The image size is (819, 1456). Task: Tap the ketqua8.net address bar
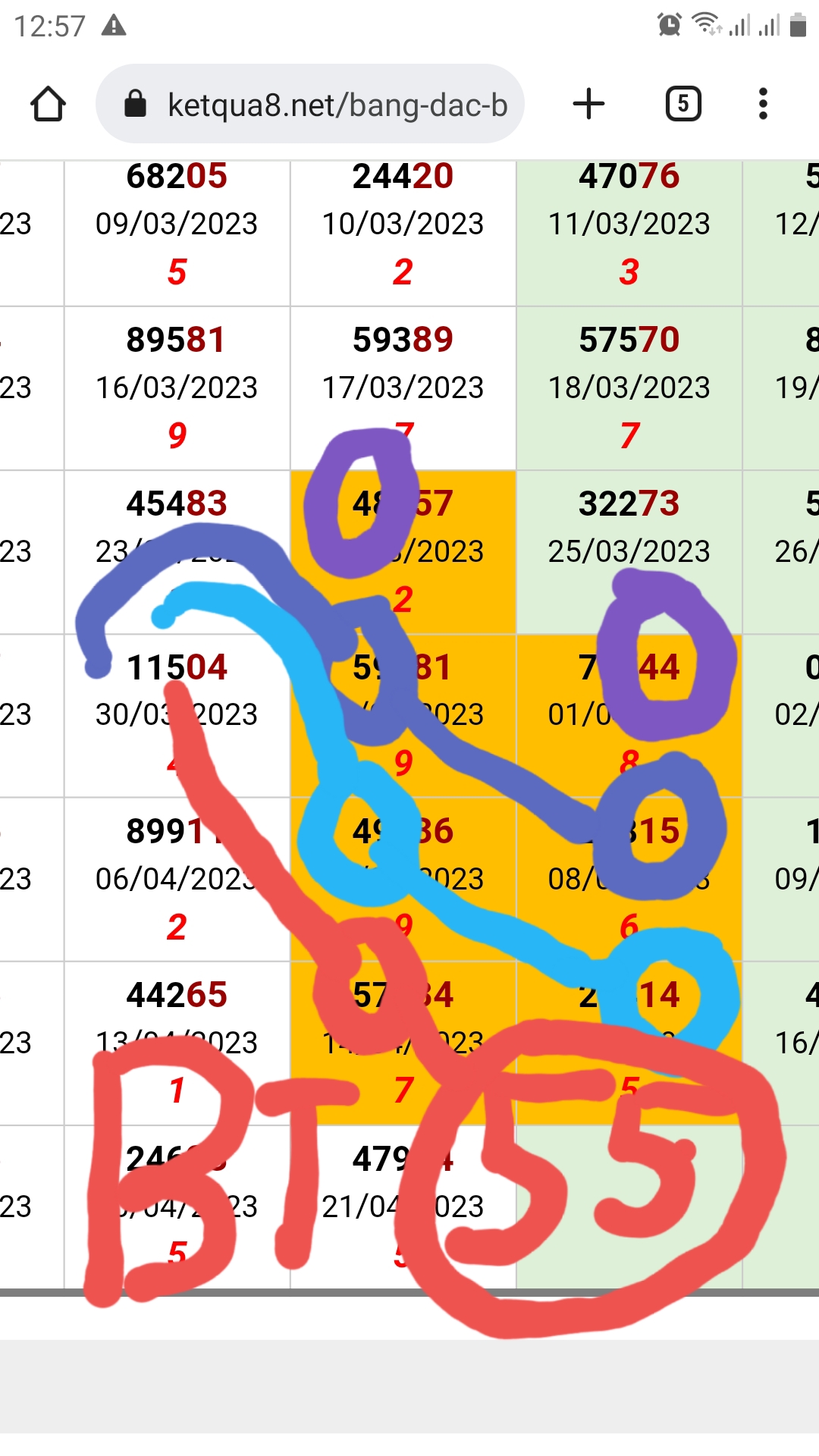tap(310, 104)
